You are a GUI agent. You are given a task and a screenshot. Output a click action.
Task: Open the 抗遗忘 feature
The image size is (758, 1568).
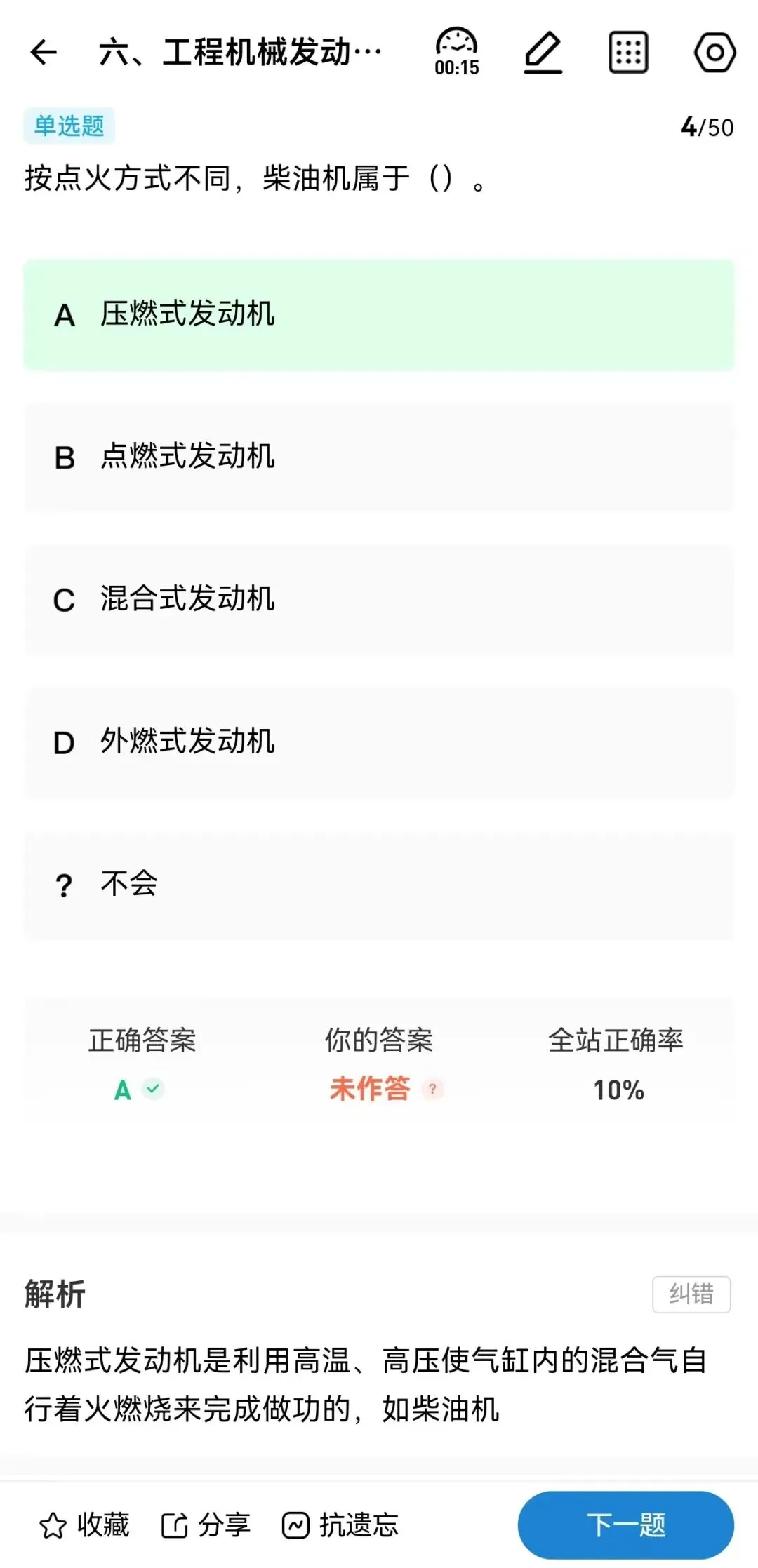click(340, 1525)
